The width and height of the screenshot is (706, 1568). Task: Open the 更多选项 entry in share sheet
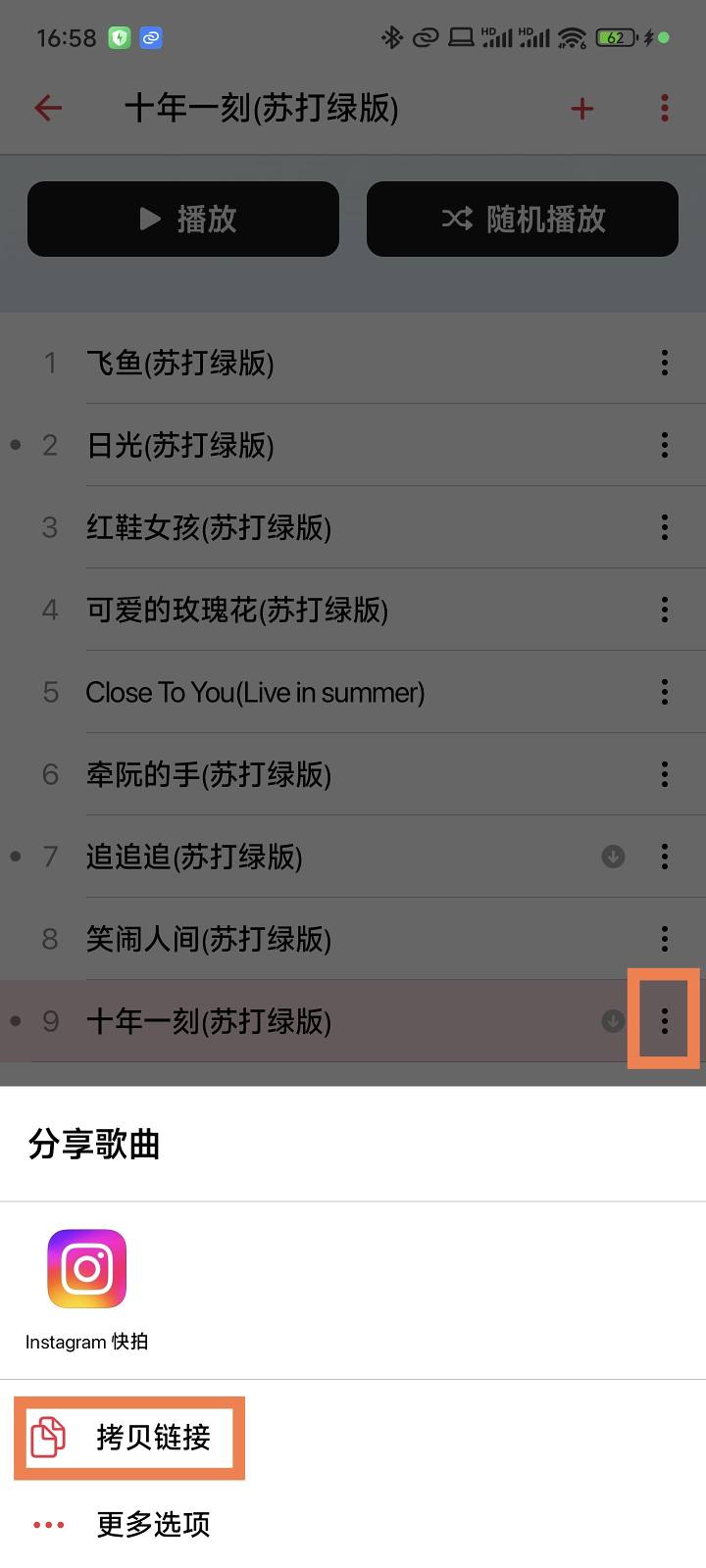[x=152, y=1525]
